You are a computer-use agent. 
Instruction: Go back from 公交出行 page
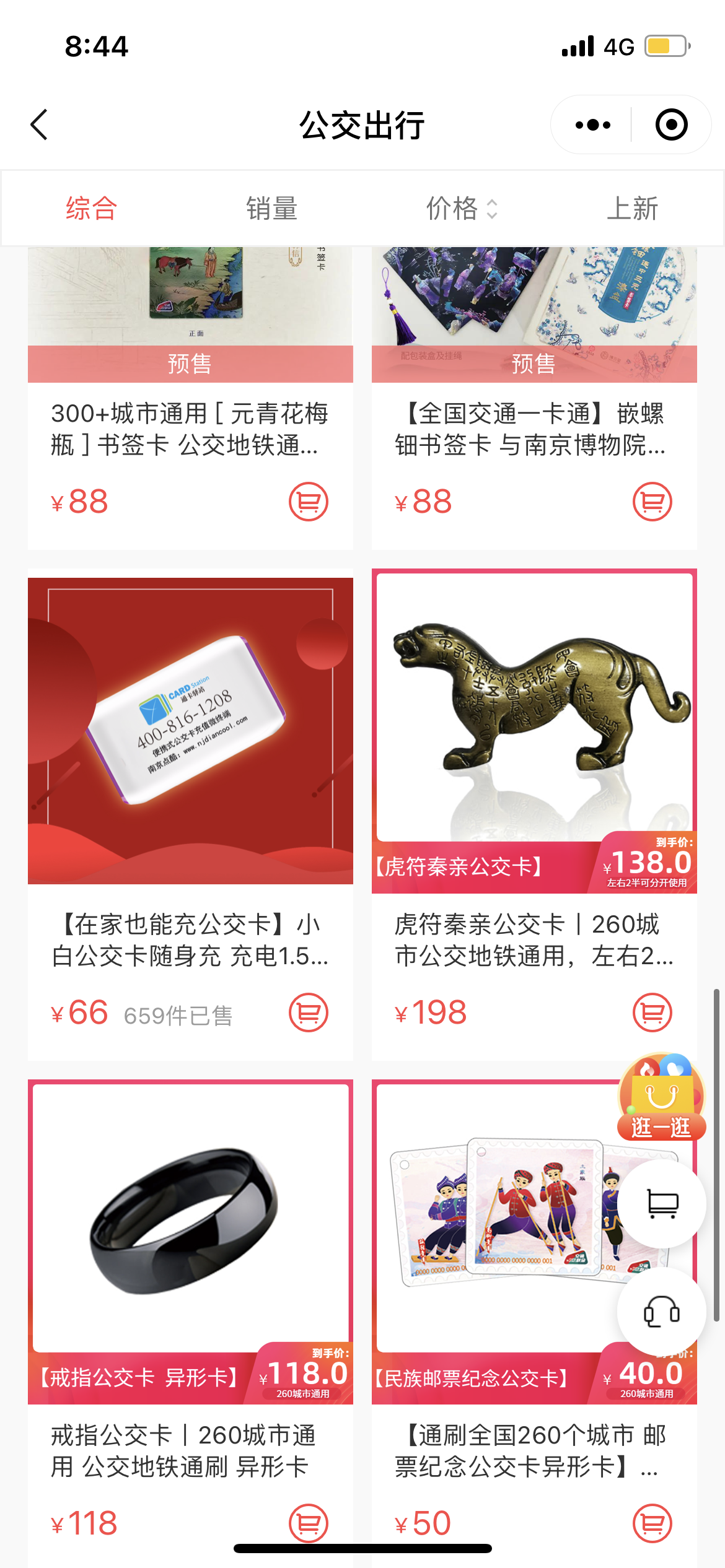40,125
